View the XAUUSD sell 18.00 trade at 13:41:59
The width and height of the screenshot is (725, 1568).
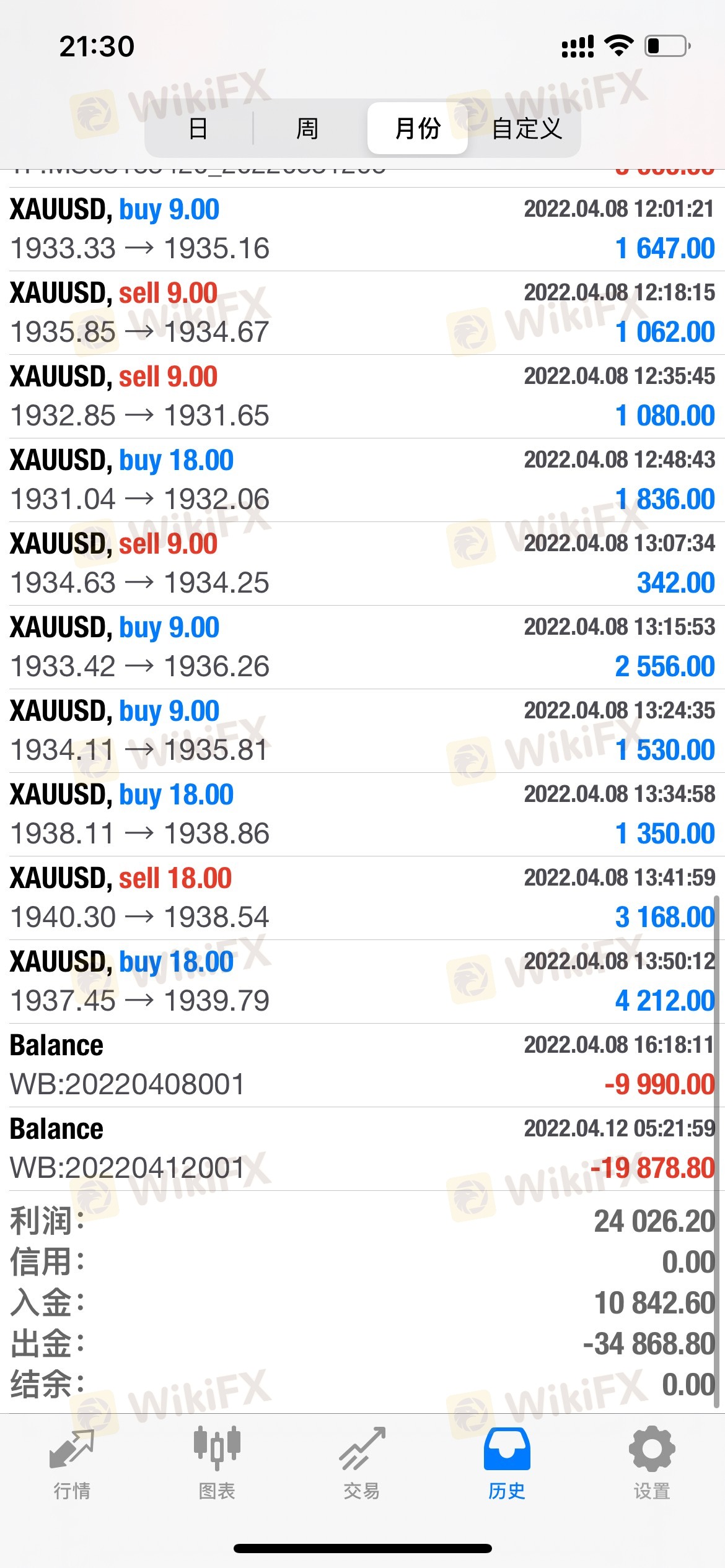362,898
